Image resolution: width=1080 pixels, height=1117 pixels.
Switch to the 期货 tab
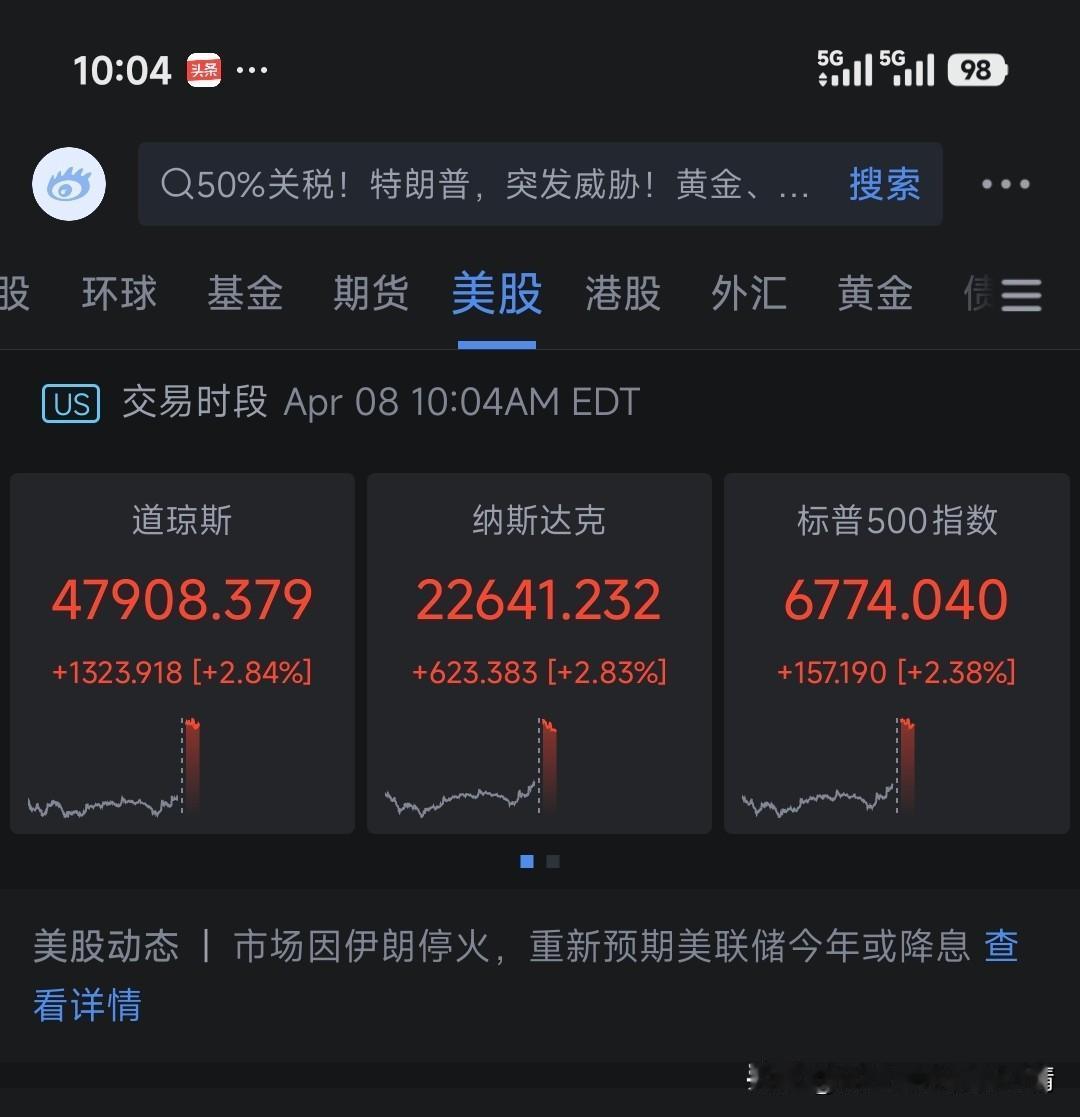(x=370, y=294)
